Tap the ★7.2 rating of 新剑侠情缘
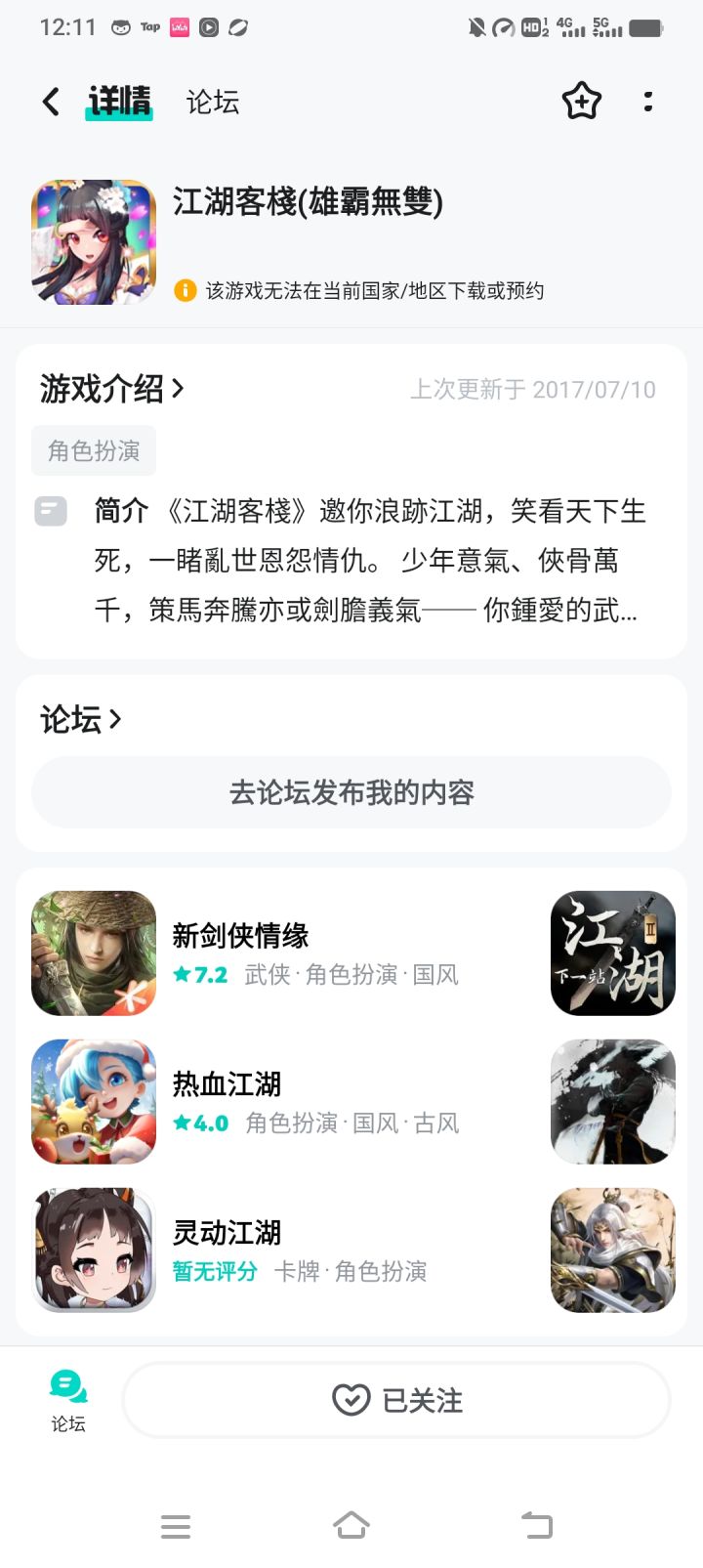This screenshot has height=1568, width=703. [x=199, y=974]
